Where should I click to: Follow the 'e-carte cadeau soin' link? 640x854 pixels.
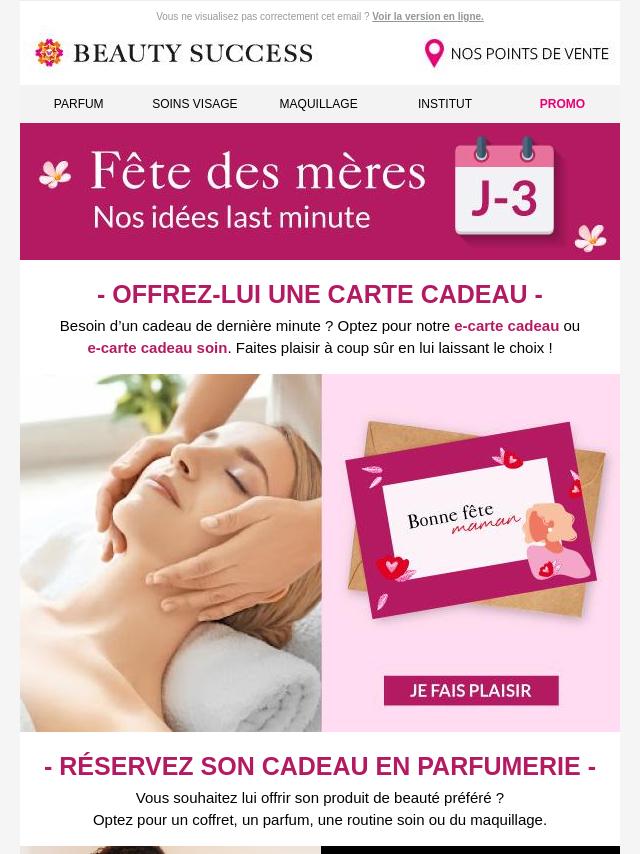(157, 348)
